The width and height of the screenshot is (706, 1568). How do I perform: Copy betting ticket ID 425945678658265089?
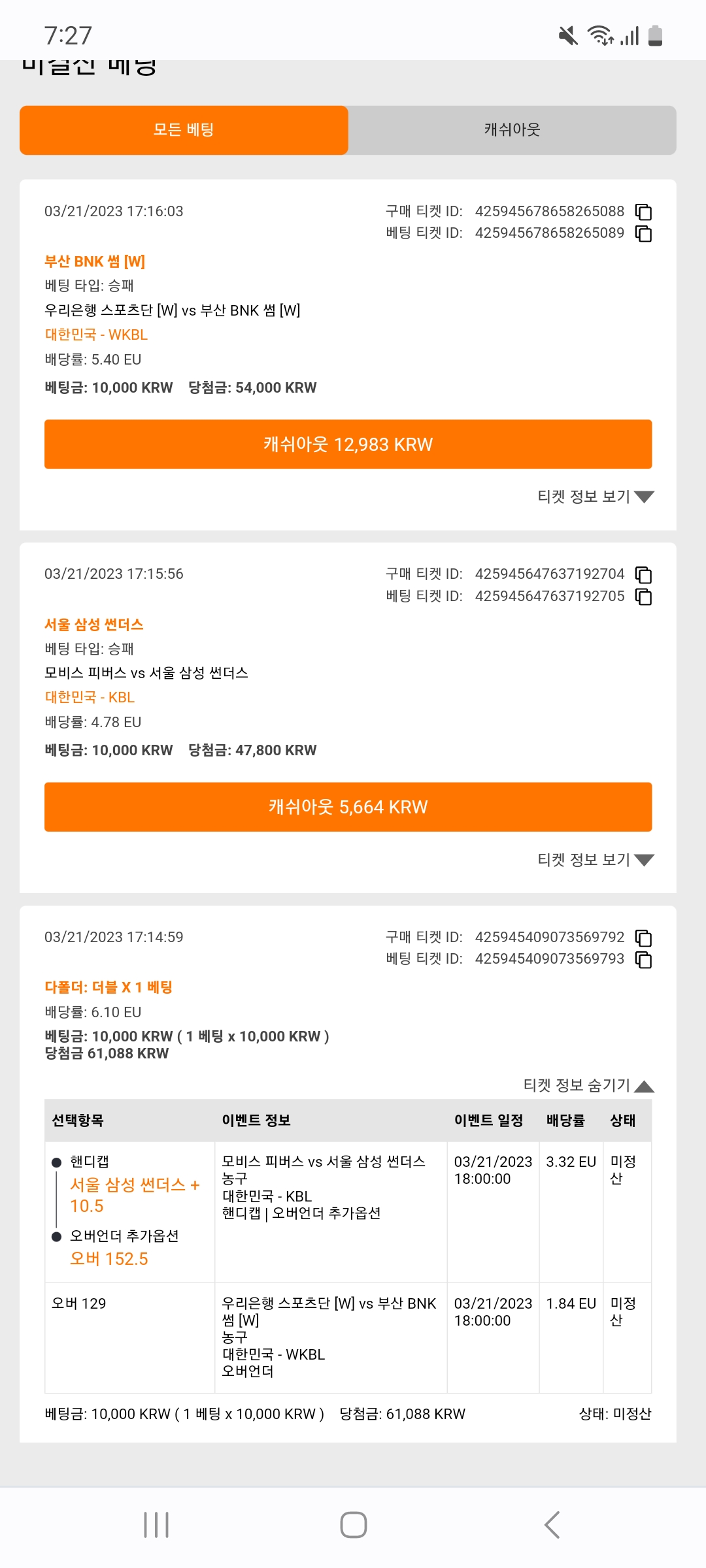pos(644,233)
